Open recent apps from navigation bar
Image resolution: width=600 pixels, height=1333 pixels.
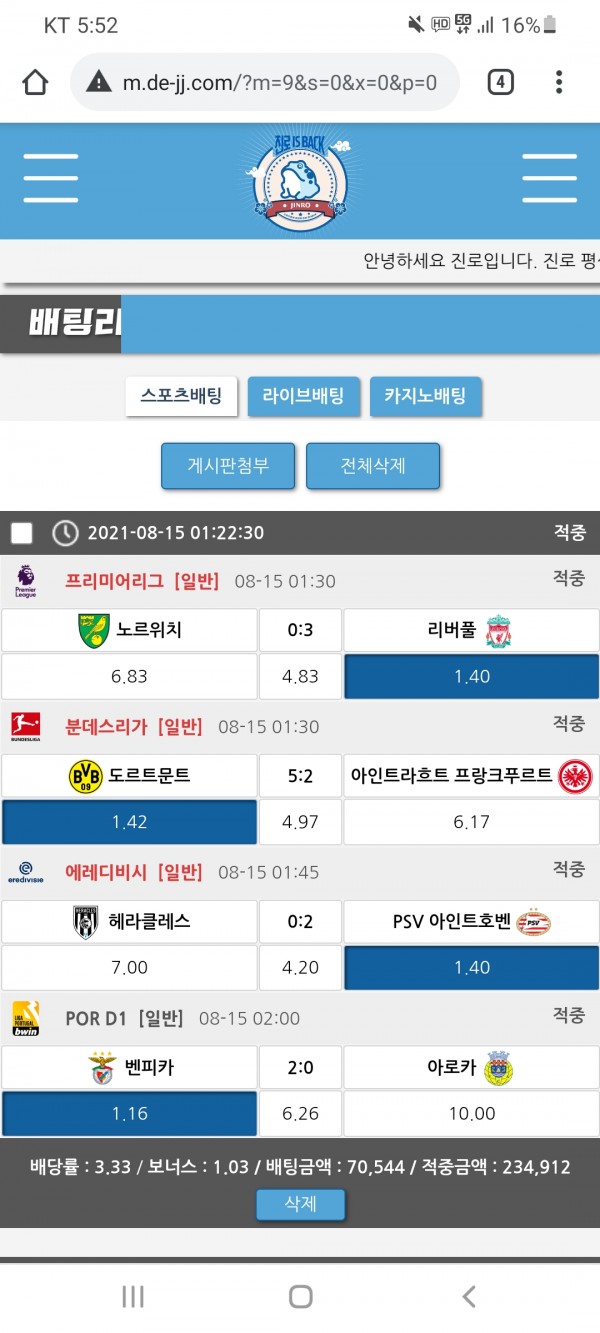pyautogui.click(x=133, y=1297)
